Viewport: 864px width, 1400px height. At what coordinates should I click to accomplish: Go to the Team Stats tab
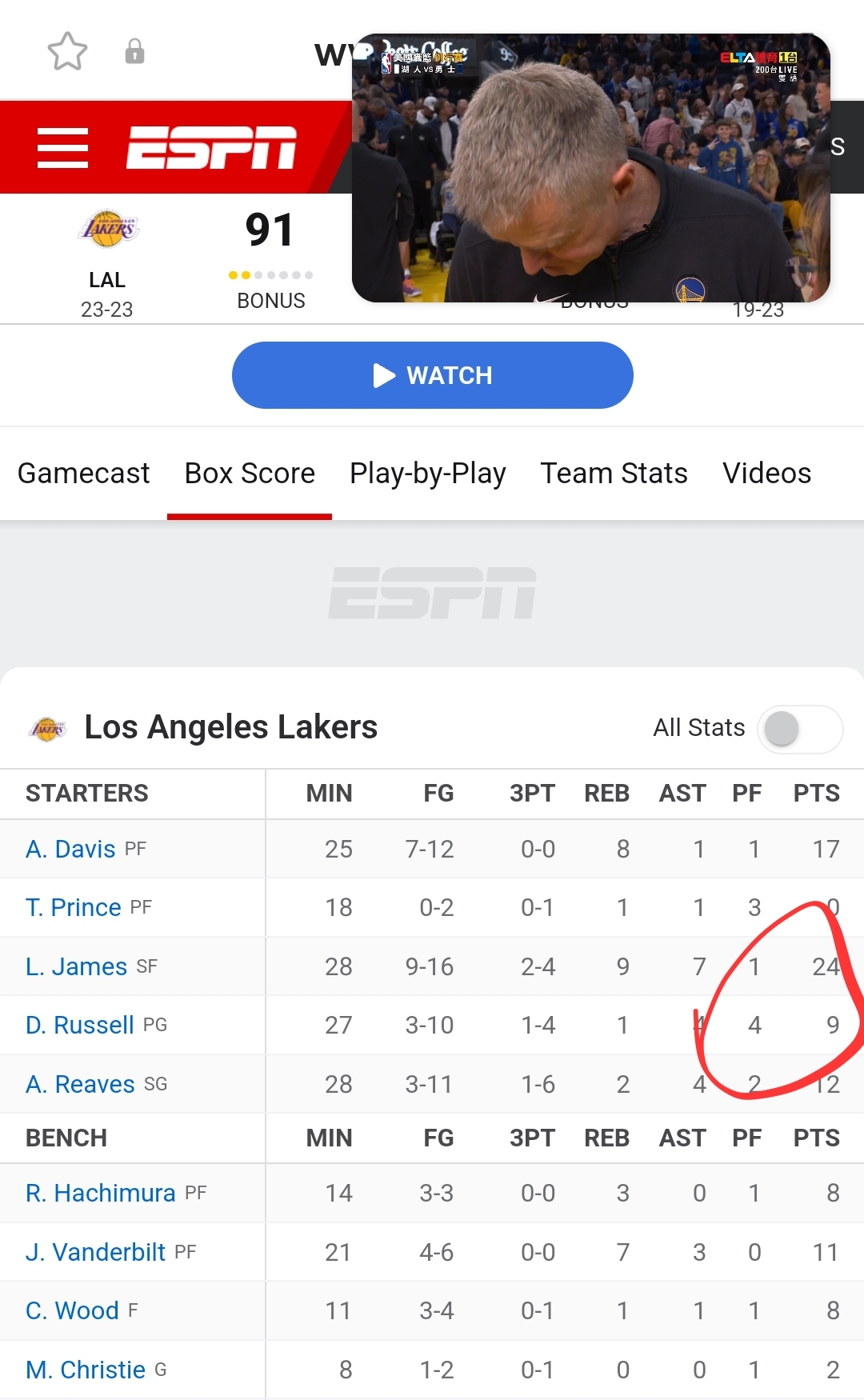614,473
